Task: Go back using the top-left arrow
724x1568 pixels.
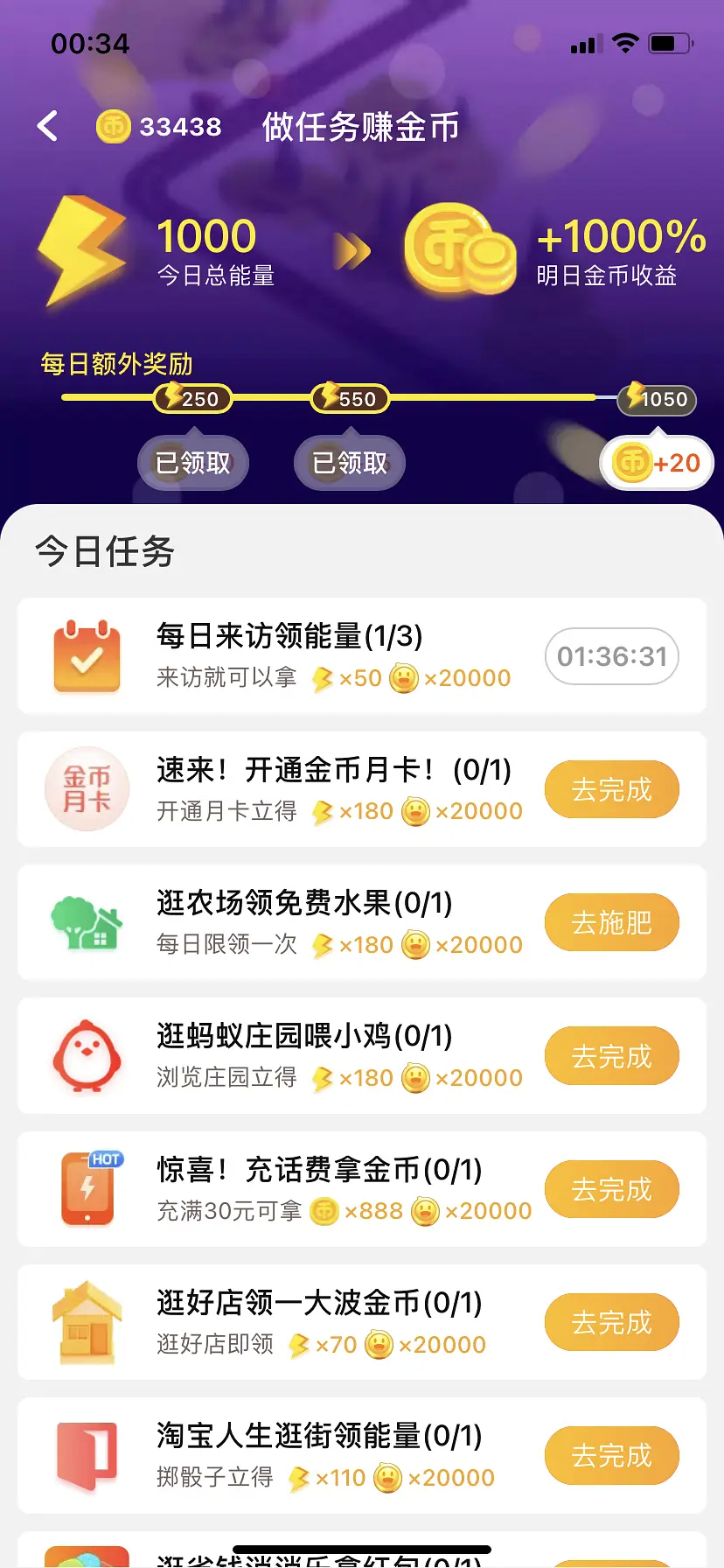Action: click(48, 127)
